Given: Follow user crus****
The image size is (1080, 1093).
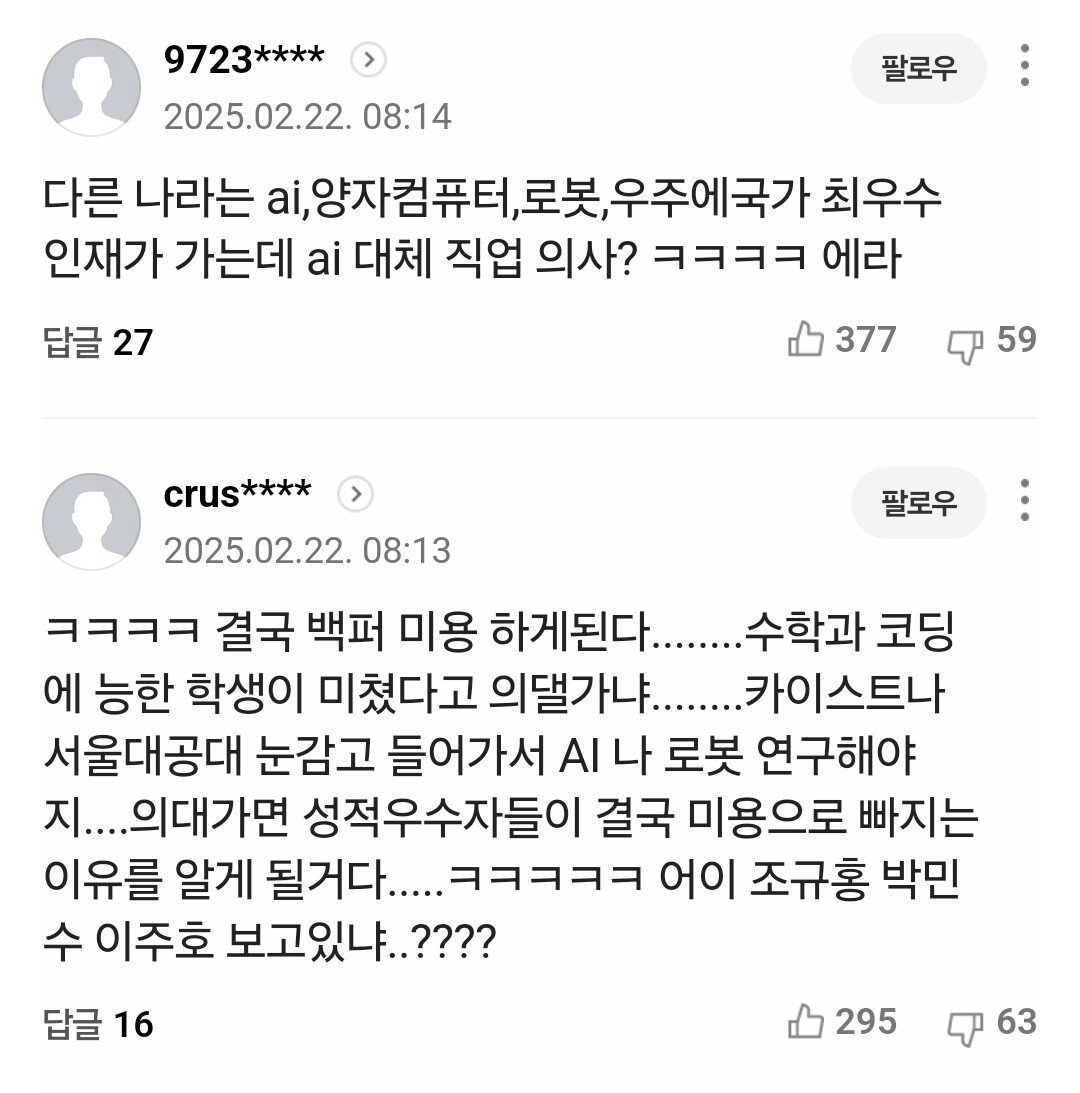Looking at the screenshot, I should click(918, 502).
